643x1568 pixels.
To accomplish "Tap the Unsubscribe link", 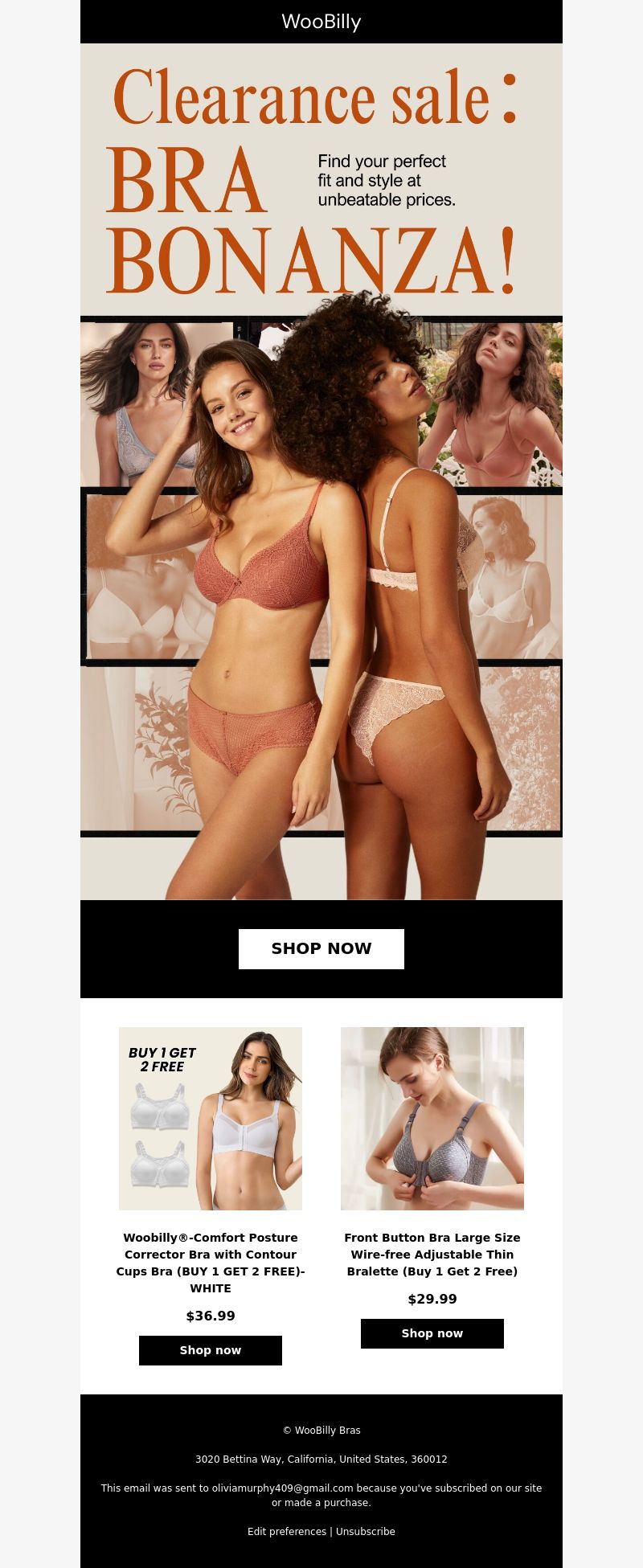I will tap(366, 1532).
